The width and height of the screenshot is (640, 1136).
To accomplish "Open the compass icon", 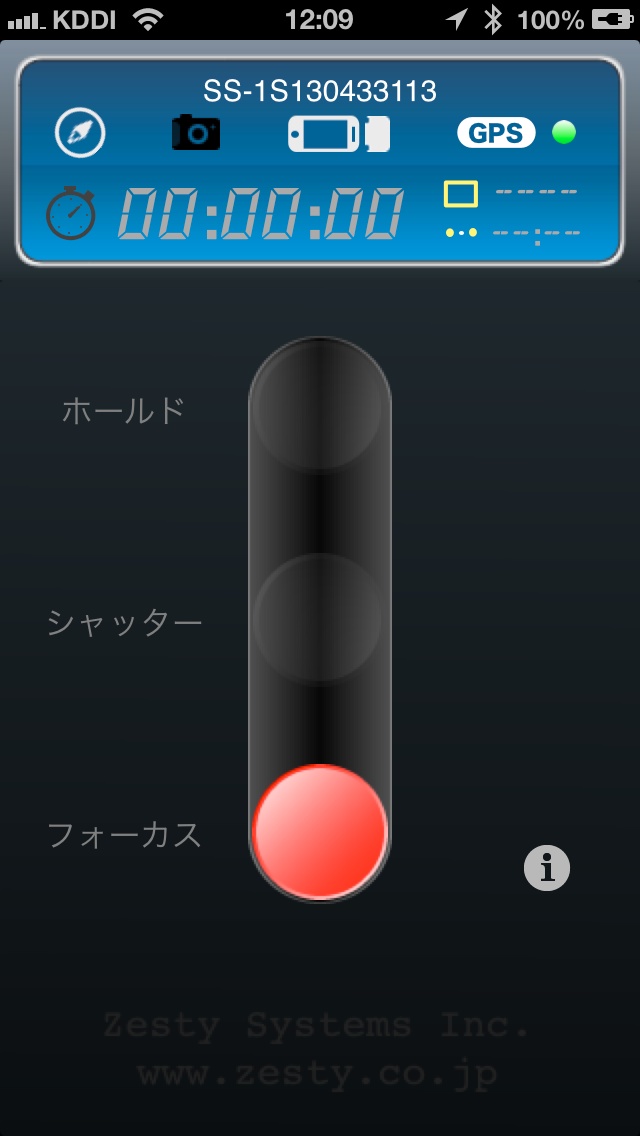I will click(80, 133).
